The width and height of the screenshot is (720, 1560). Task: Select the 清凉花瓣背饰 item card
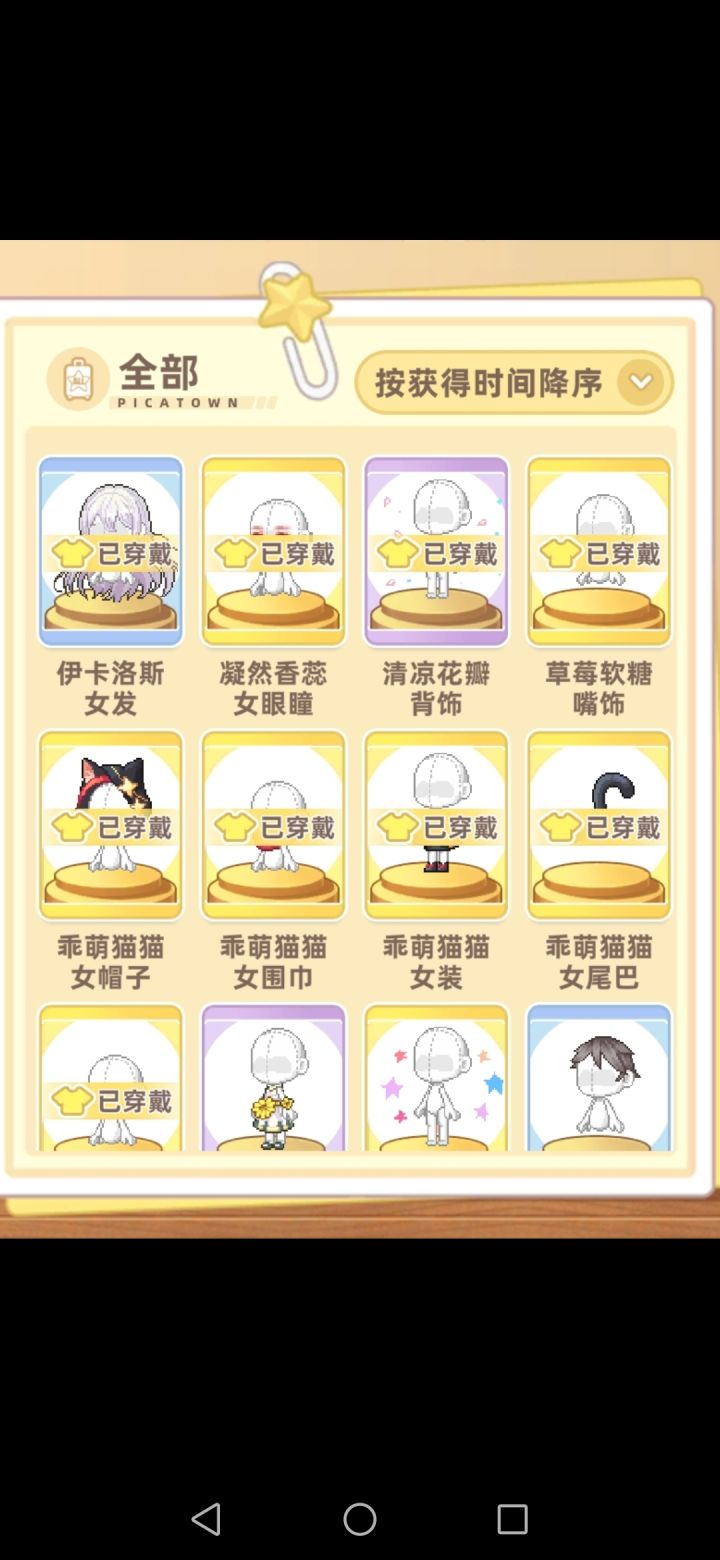click(x=436, y=550)
